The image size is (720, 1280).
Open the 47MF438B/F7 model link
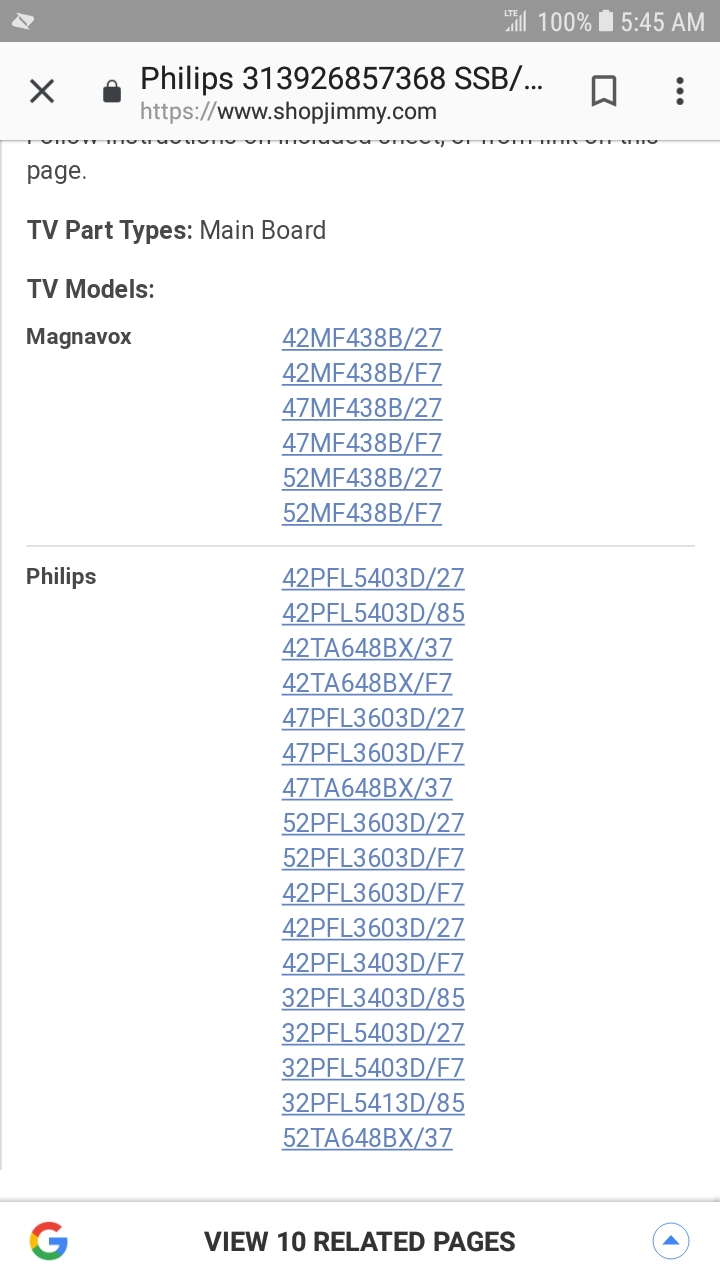pyautogui.click(x=361, y=443)
